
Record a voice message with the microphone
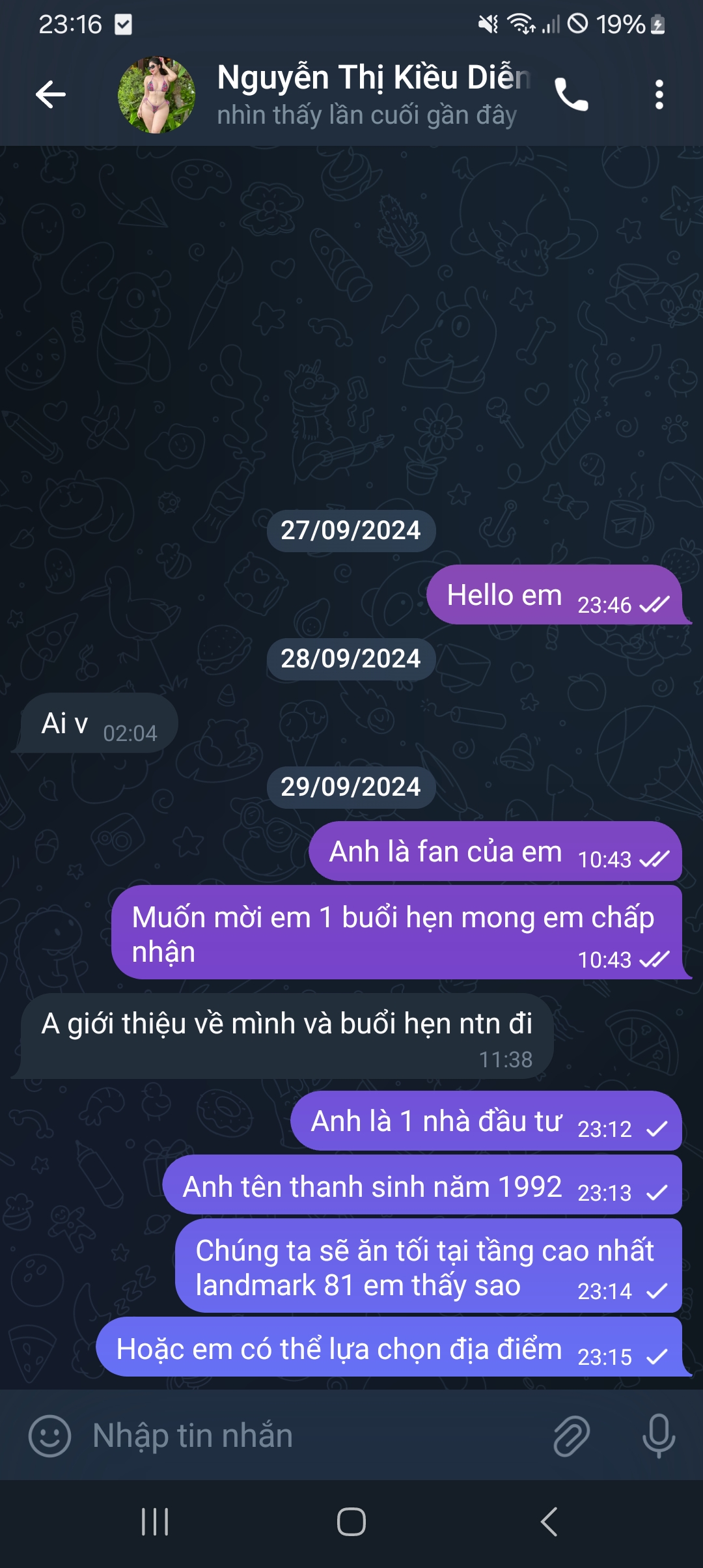658,1436
